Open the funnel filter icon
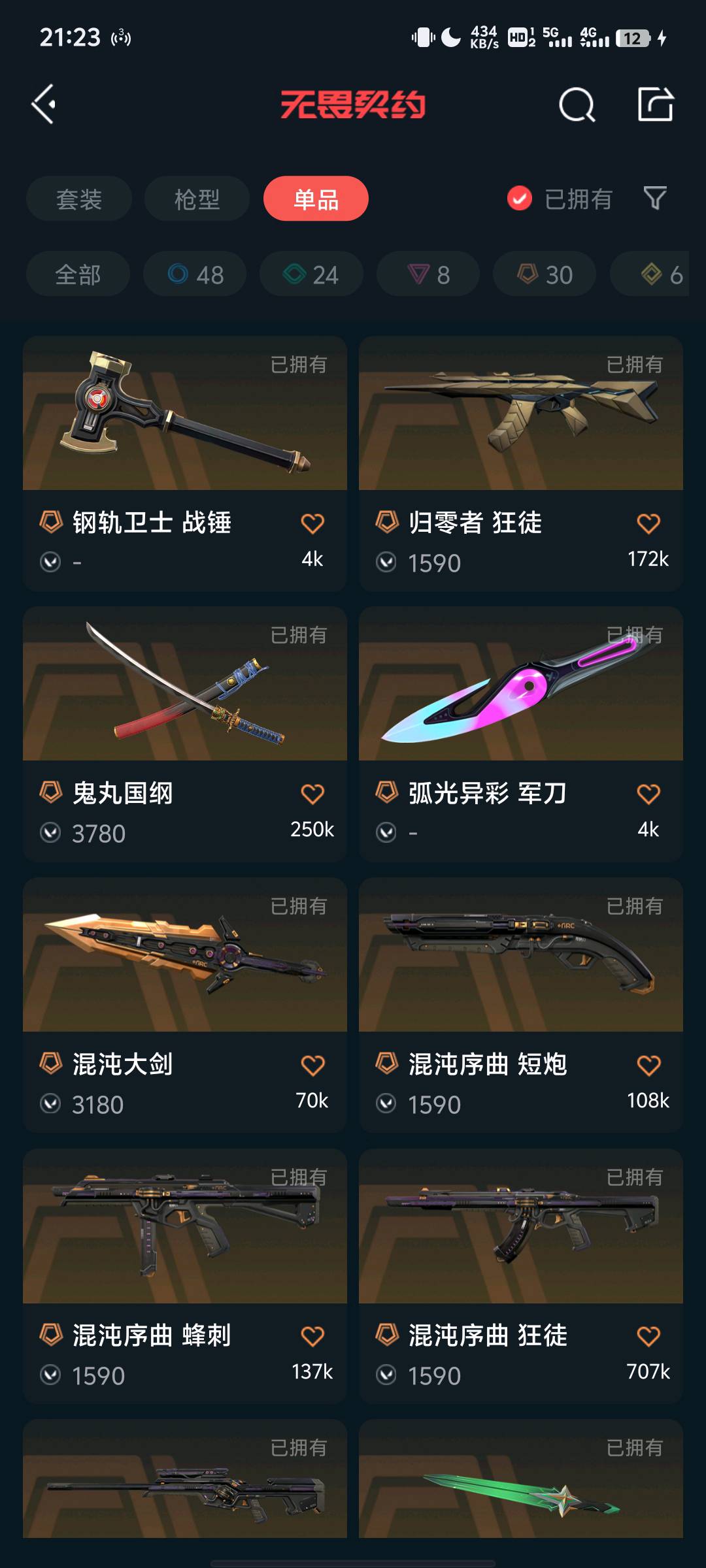 (655, 198)
